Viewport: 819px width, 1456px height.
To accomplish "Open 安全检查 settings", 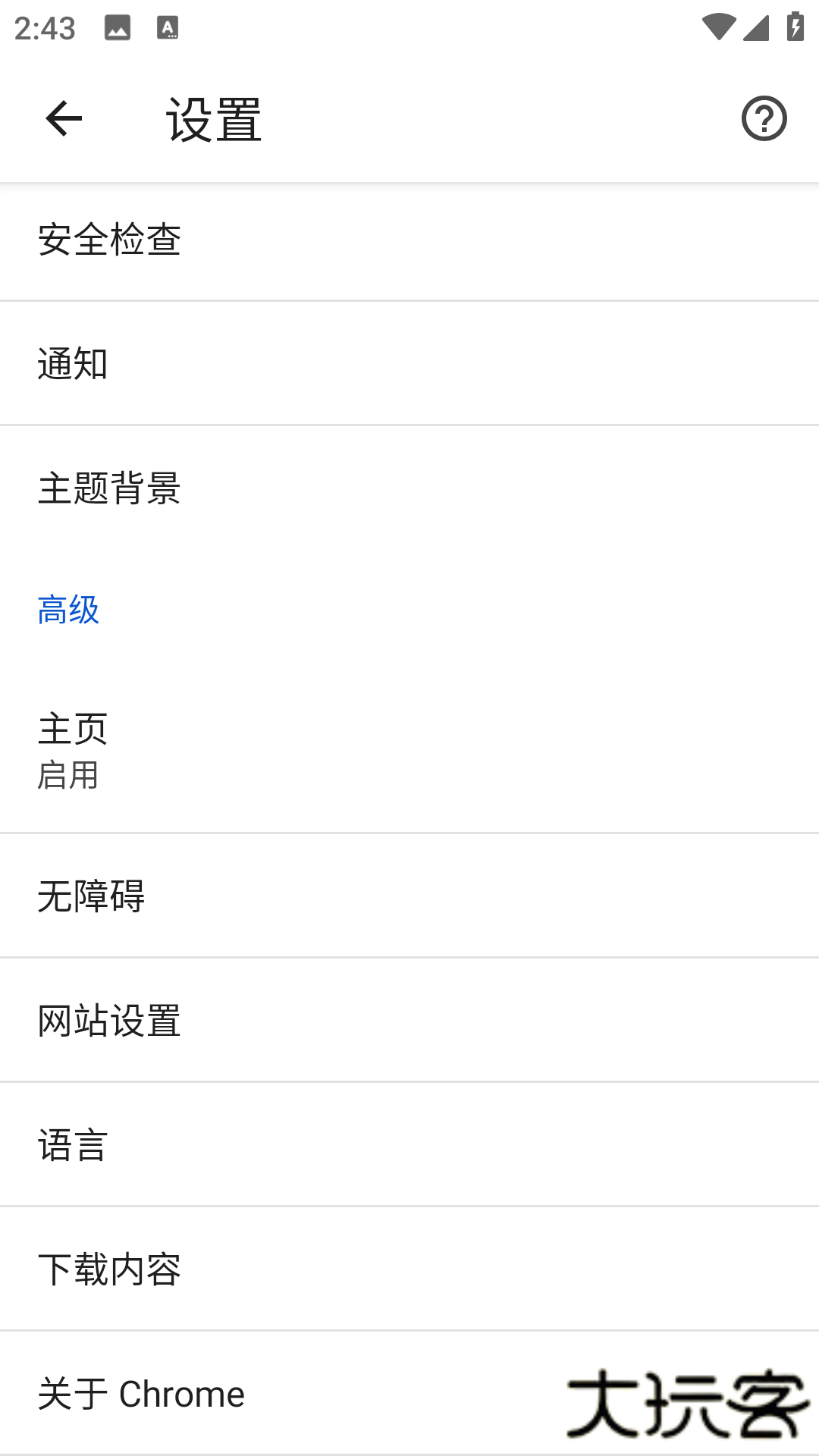I will 409,240.
